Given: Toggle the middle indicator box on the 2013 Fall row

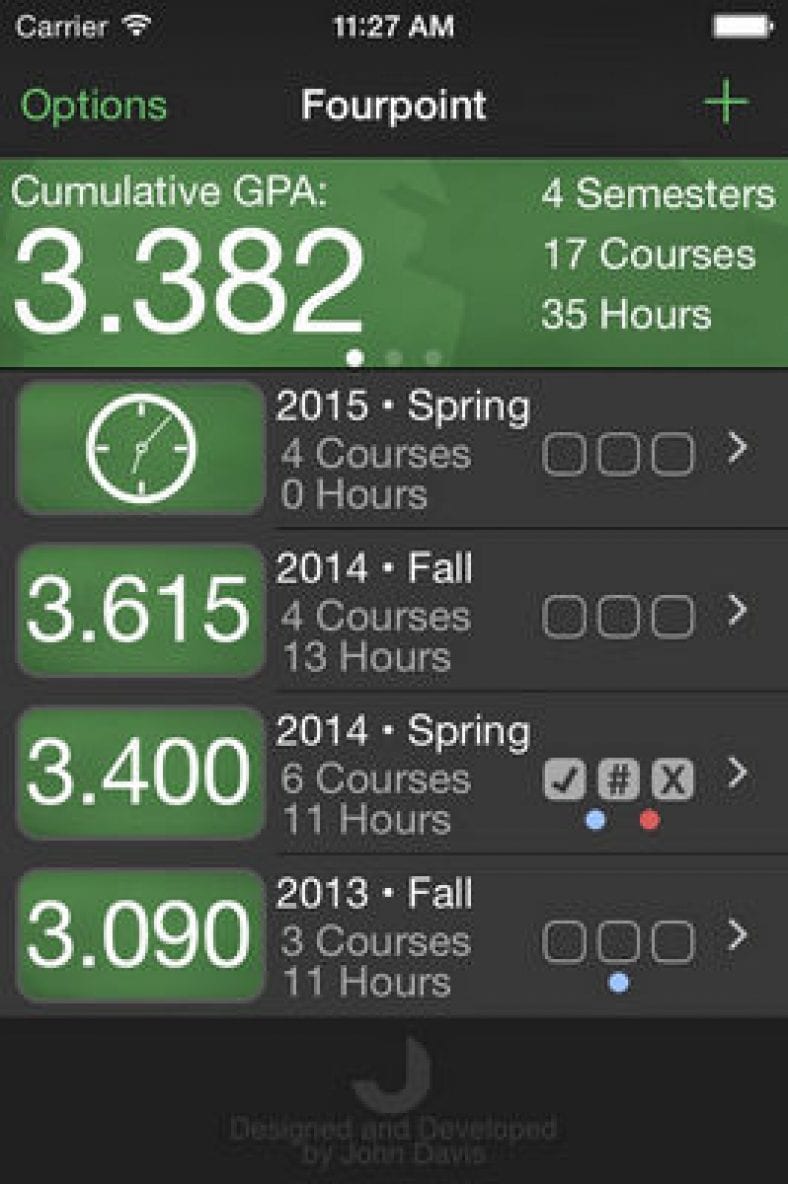Looking at the screenshot, I should pyautogui.click(x=617, y=942).
